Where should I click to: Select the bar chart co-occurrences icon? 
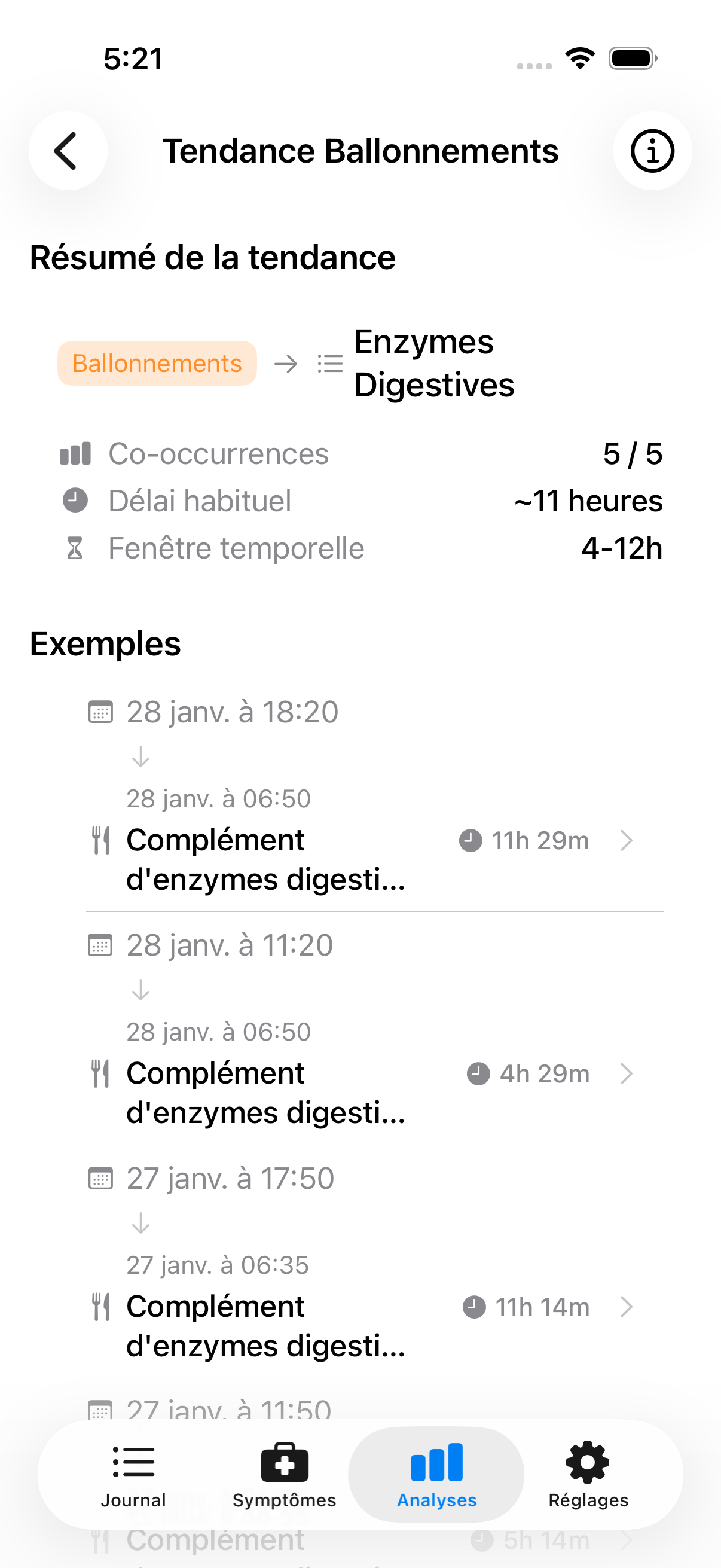tap(75, 453)
